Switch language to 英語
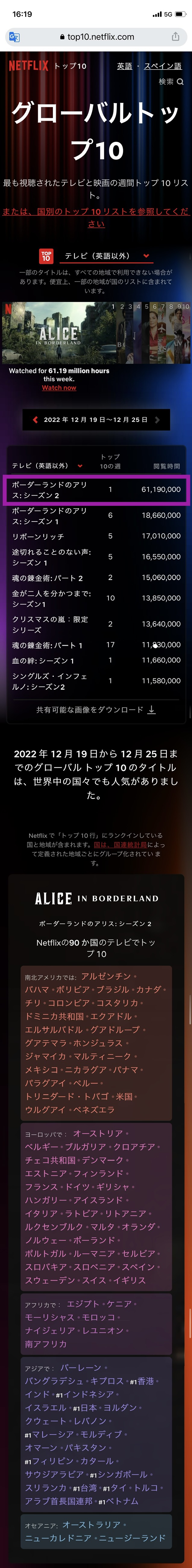 click(124, 66)
